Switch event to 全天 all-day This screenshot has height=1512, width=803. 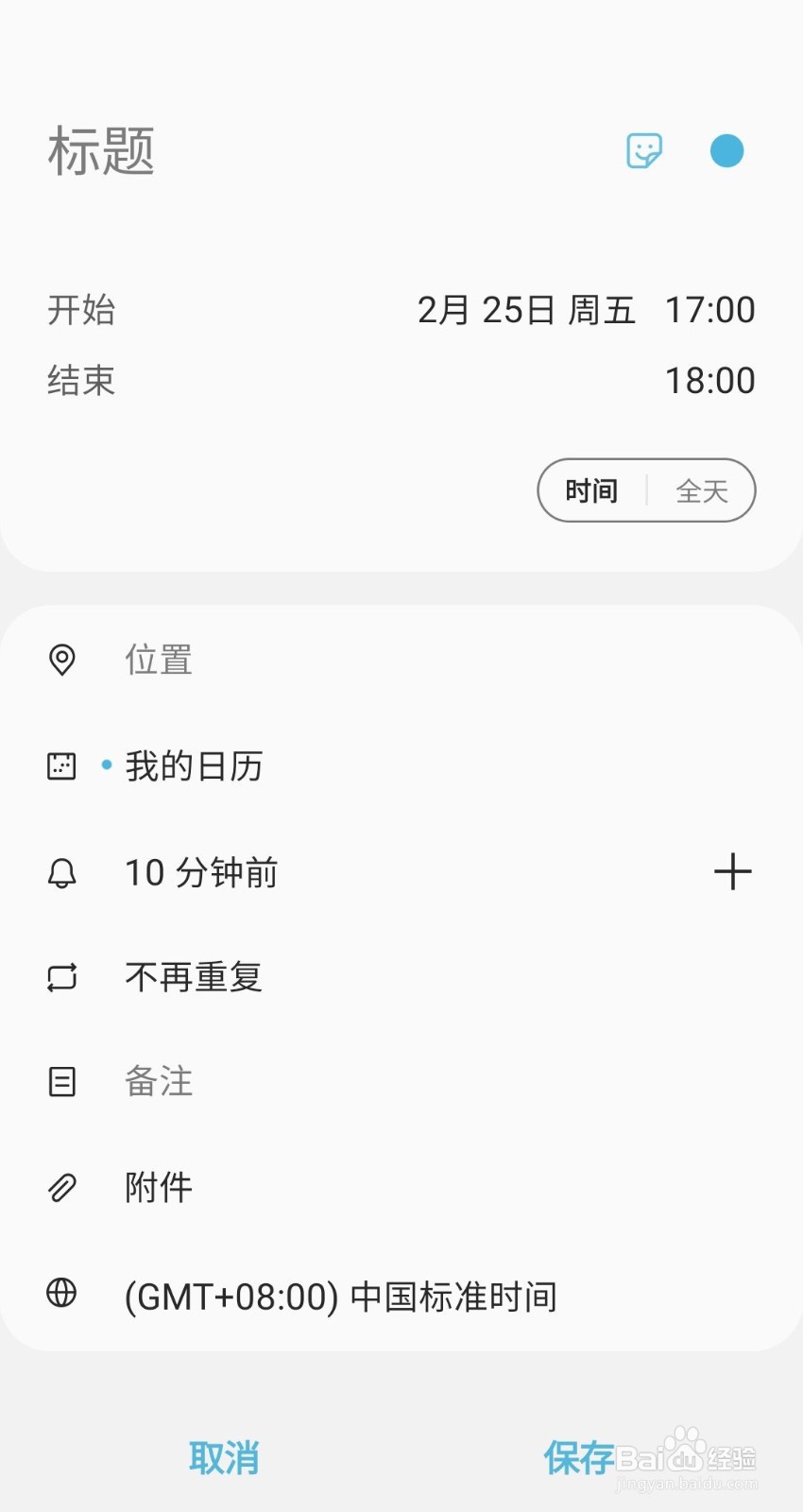(702, 490)
